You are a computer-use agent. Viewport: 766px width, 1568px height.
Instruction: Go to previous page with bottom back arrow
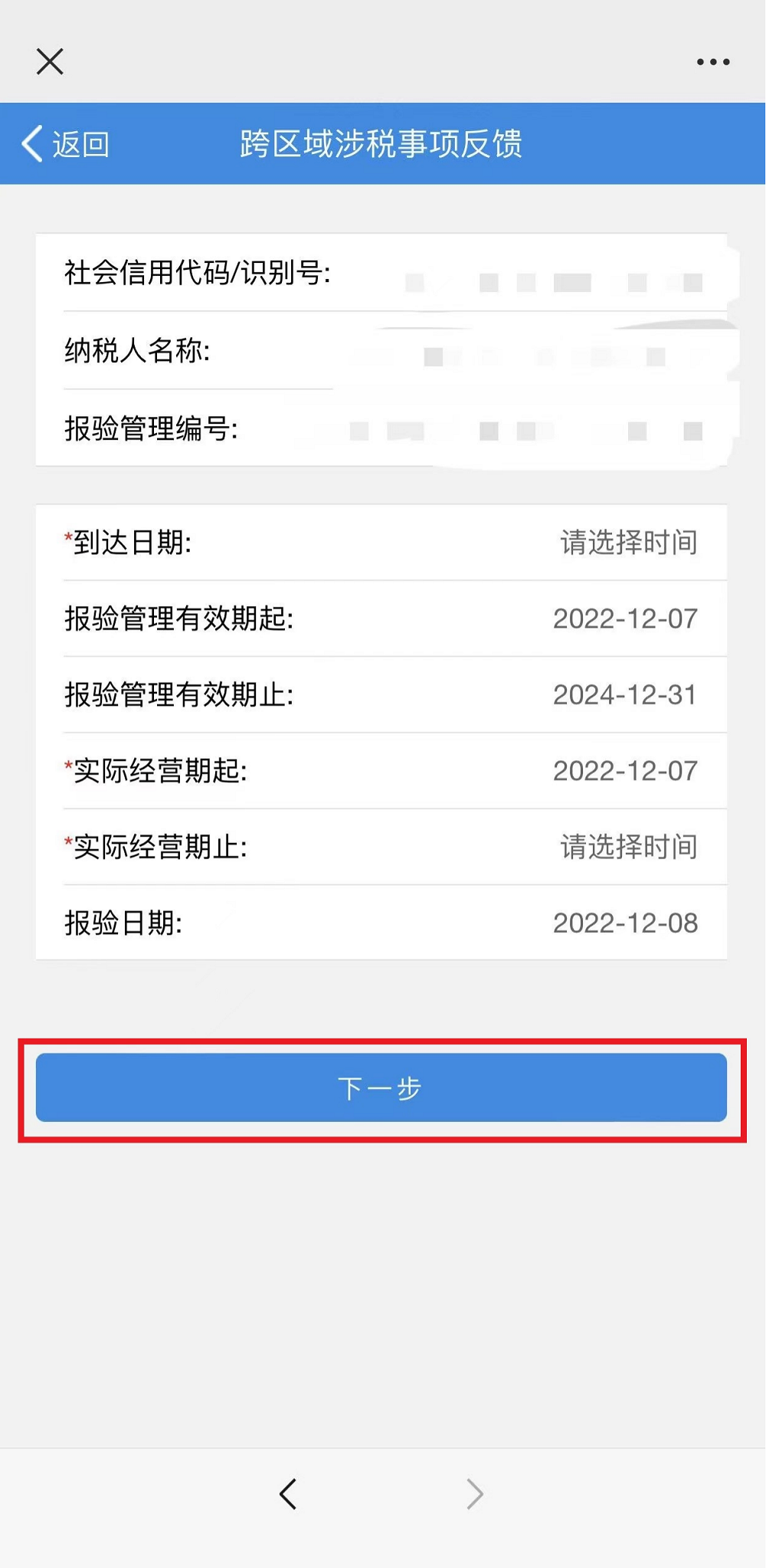(x=288, y=1494)
